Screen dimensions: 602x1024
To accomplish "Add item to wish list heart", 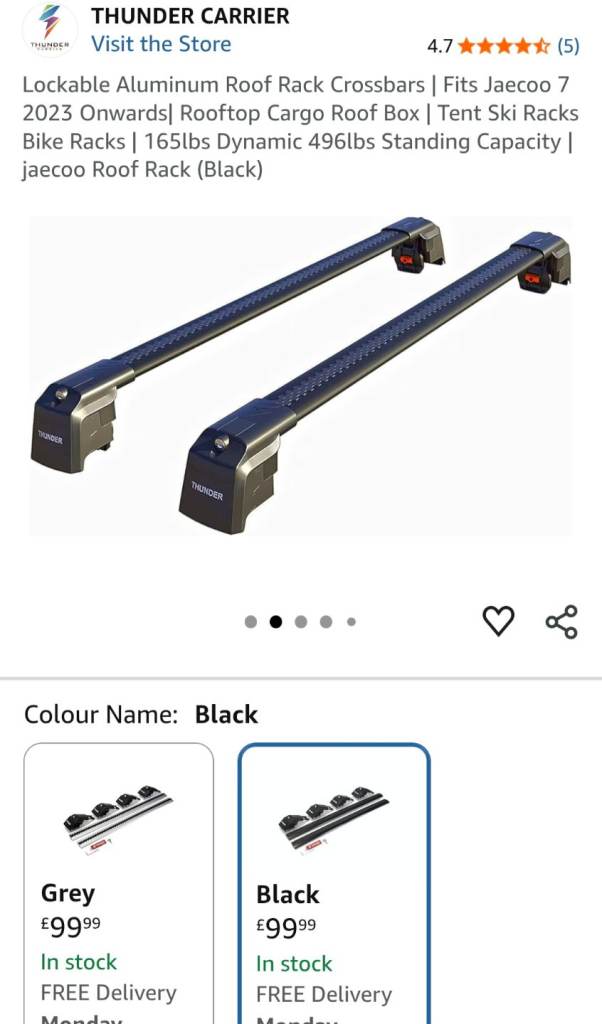I will (x=498, y=621).
